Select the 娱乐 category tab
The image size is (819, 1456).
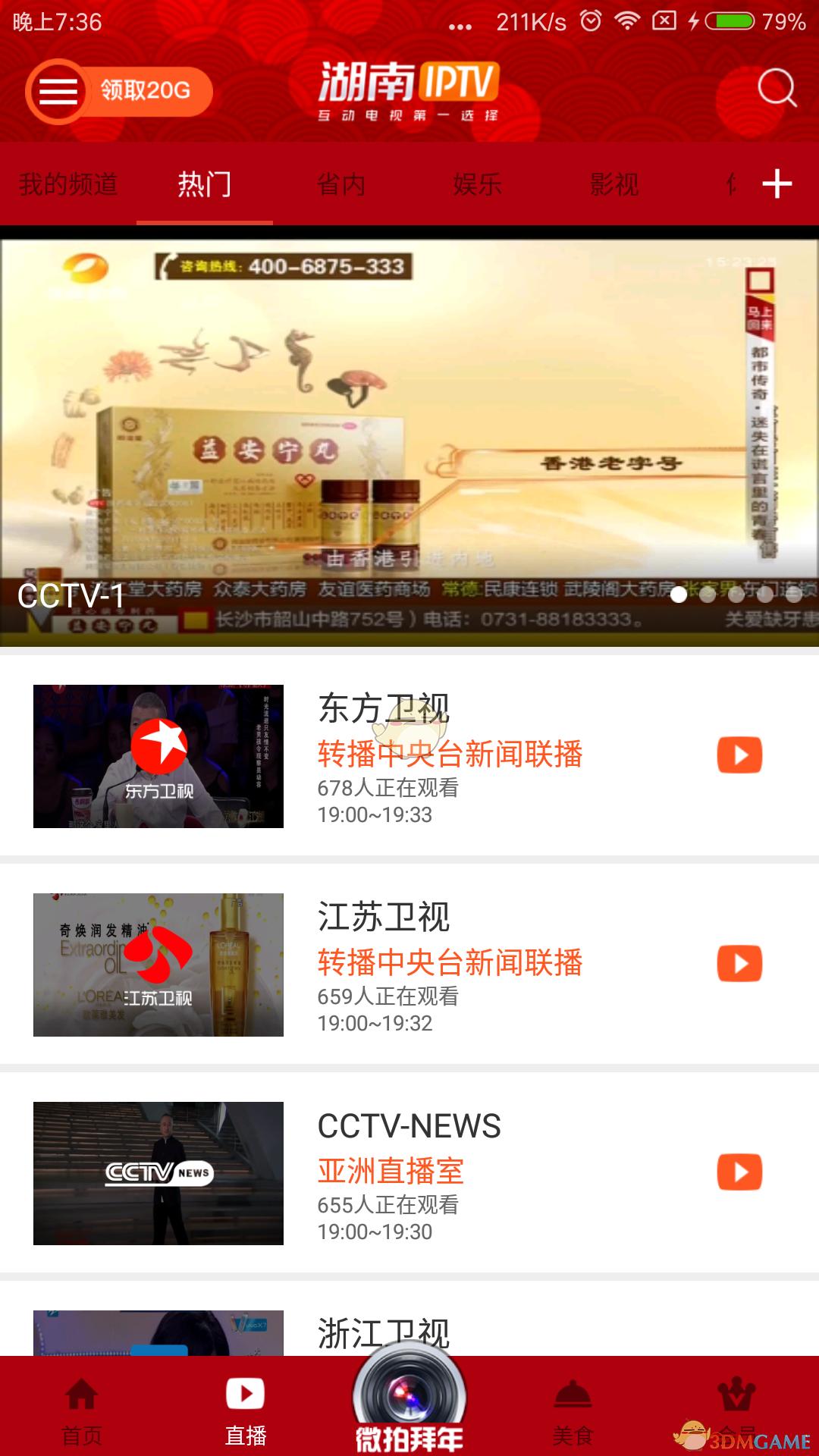tap(478, 184)
